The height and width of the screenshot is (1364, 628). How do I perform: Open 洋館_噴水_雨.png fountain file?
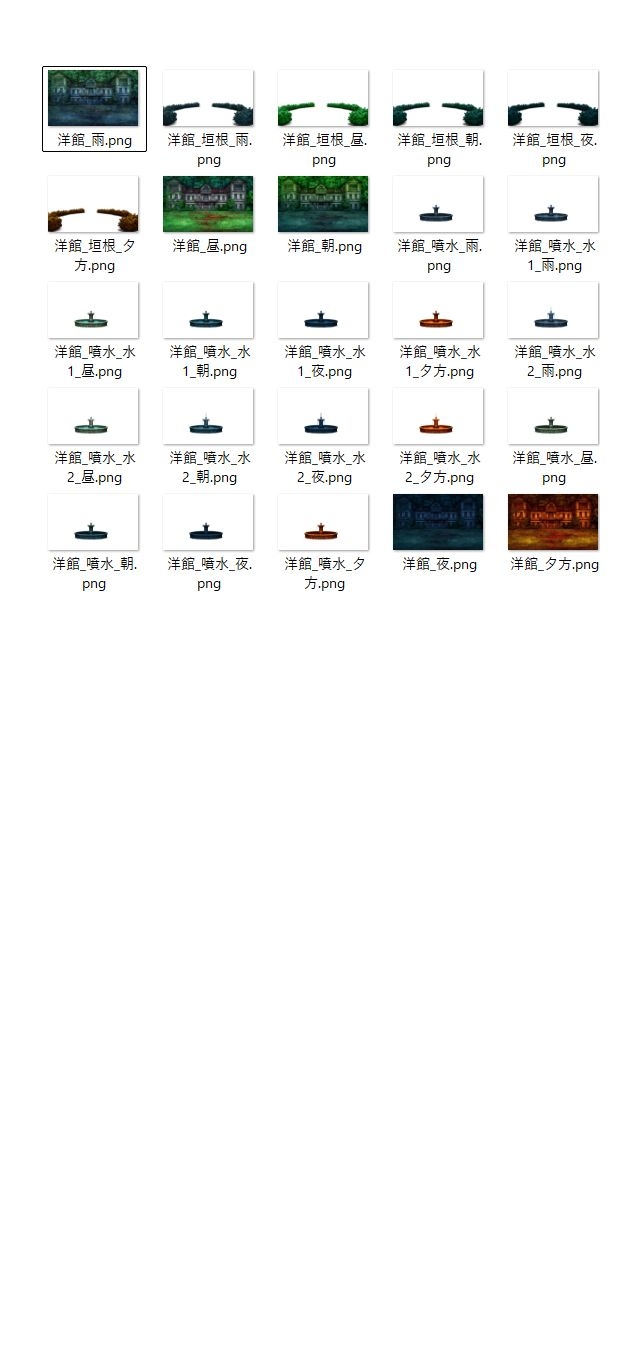[438, 224]
